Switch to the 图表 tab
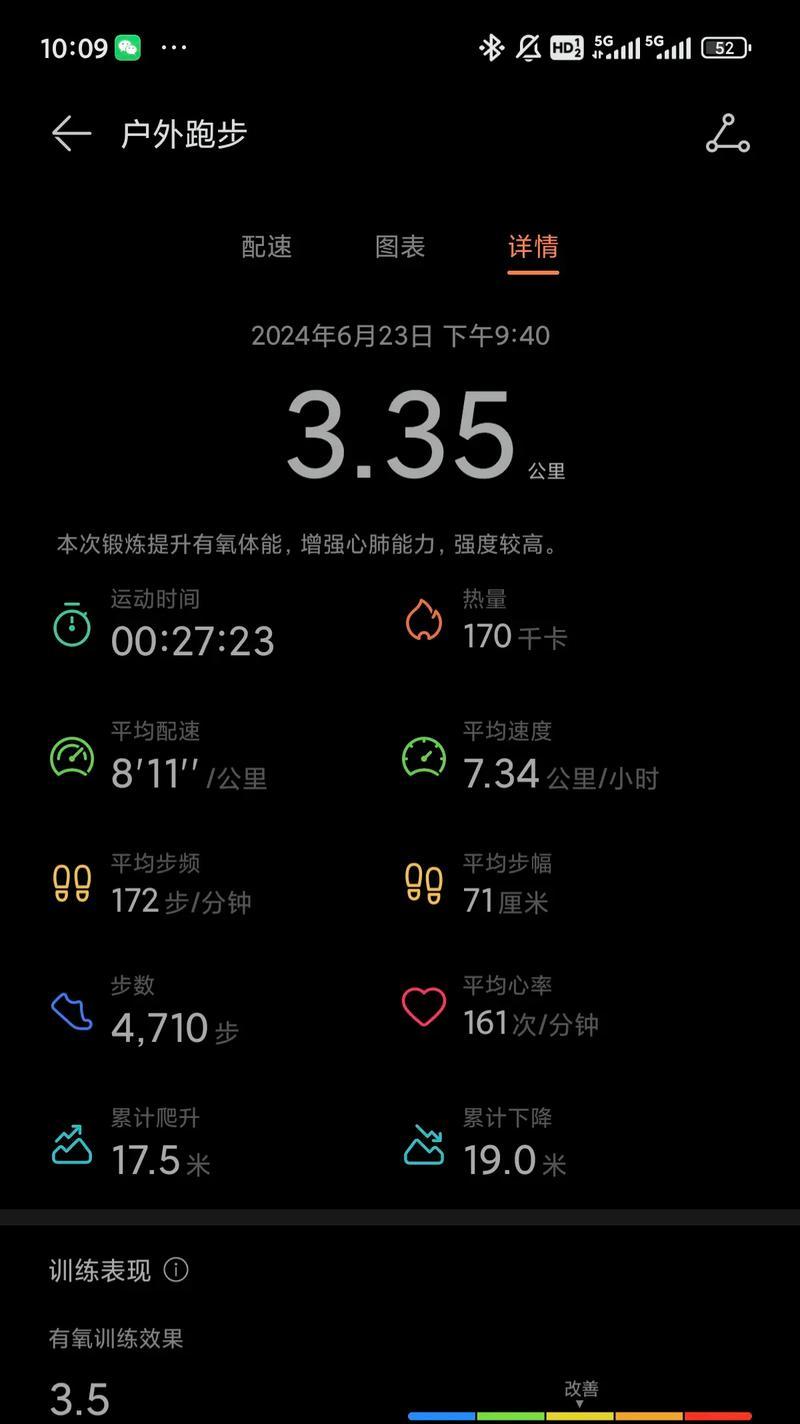The image size is (800, 1424). (x=400, y=247)
